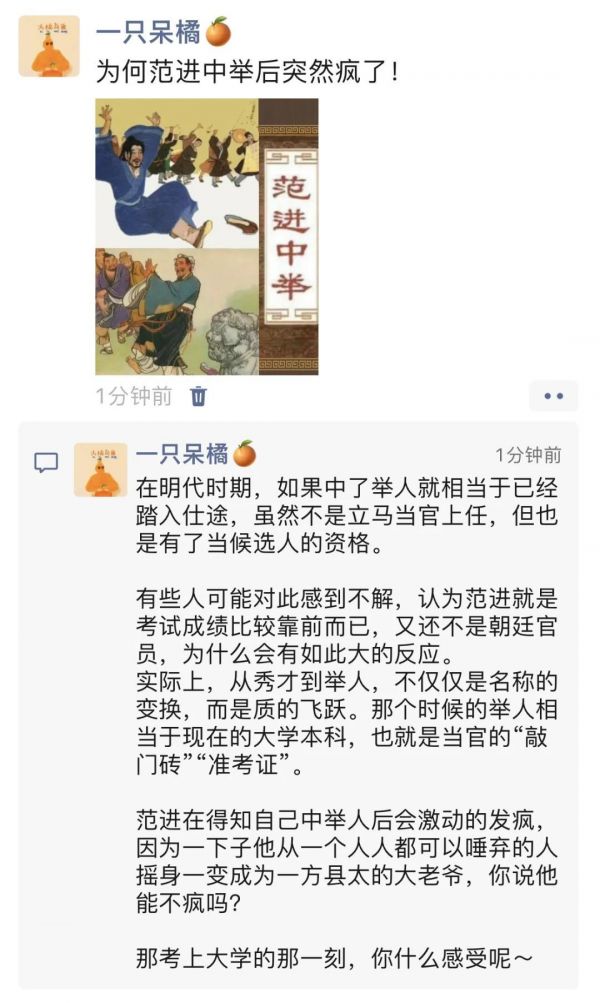
Task: View the 范进中举 post image
Action: coord(207,236)
